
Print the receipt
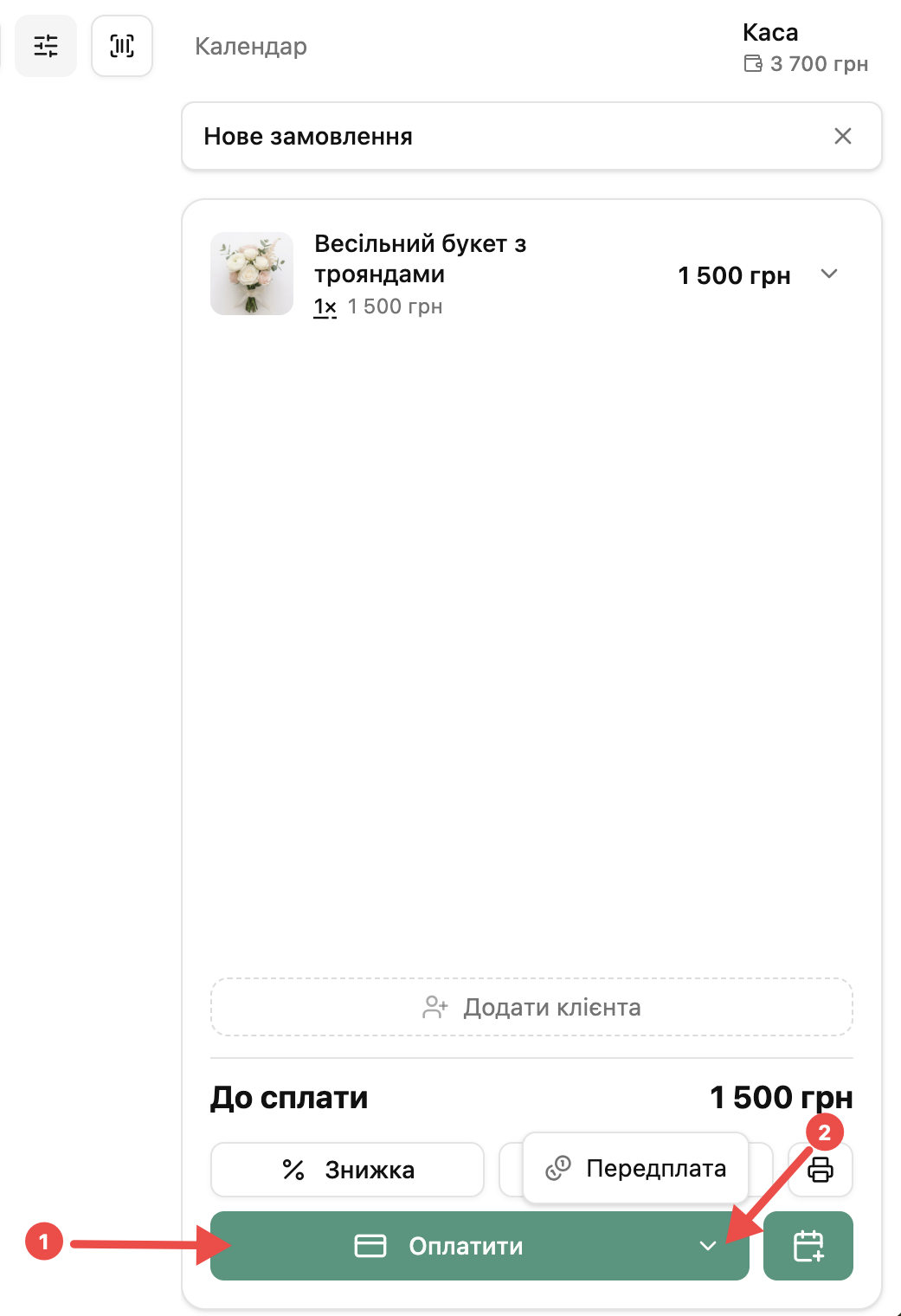point(821,1170)
